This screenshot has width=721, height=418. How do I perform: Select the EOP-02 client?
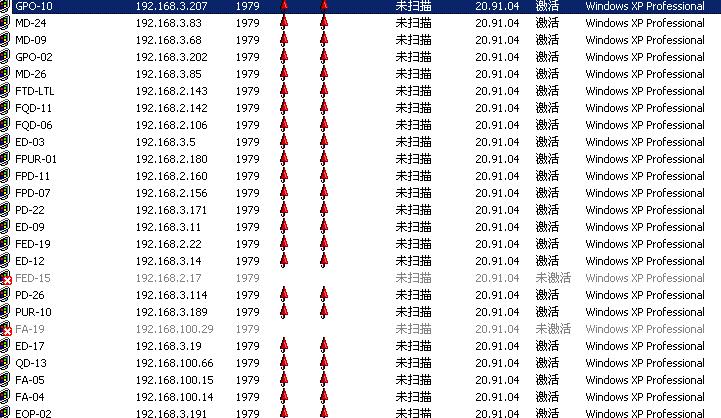(x=33, y=413)
